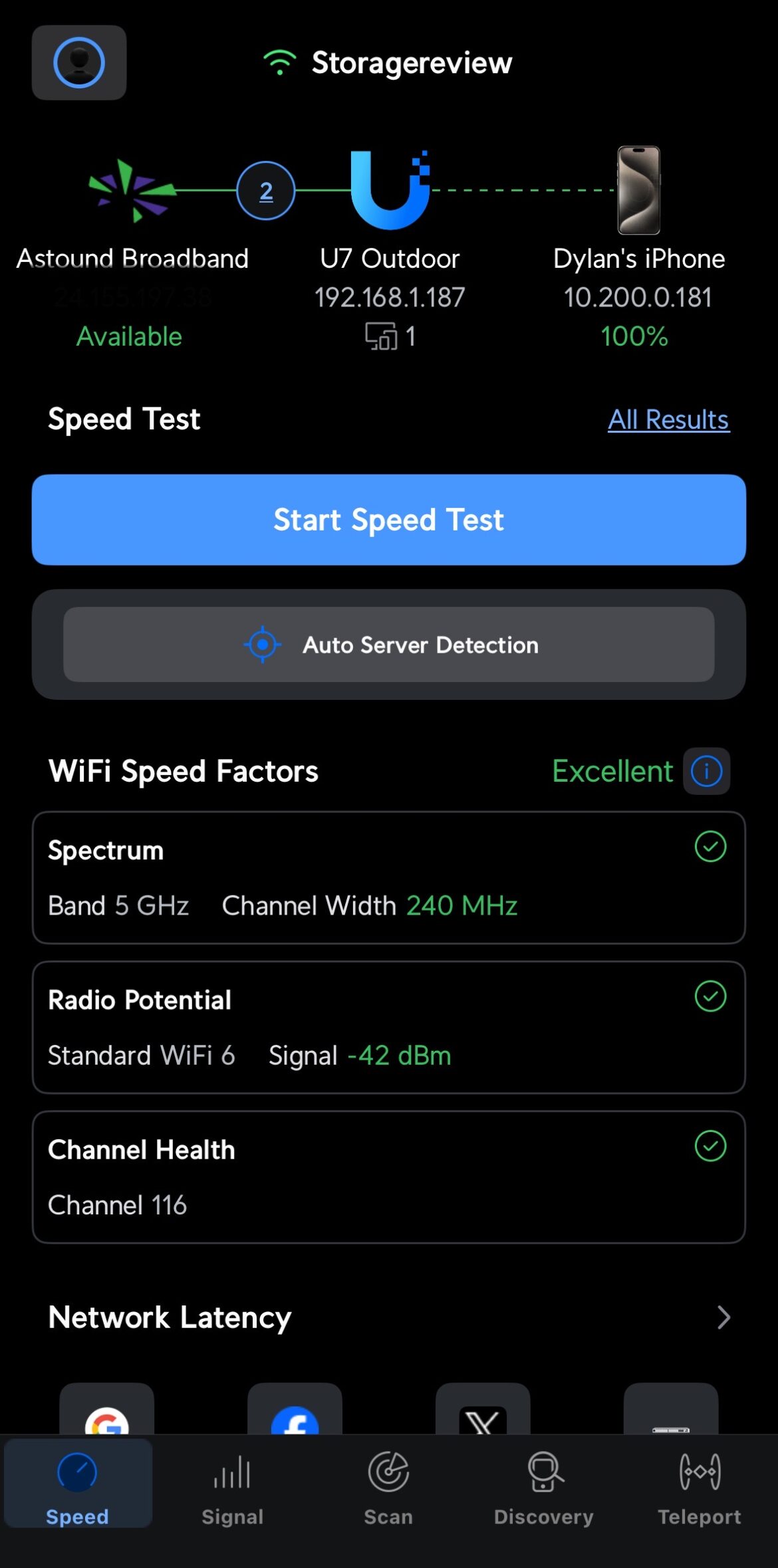Image resolution: width=778 pixels, height=1568 pixels.
Task: Open the Channel Health card
Action: [x=389, y=1177]
